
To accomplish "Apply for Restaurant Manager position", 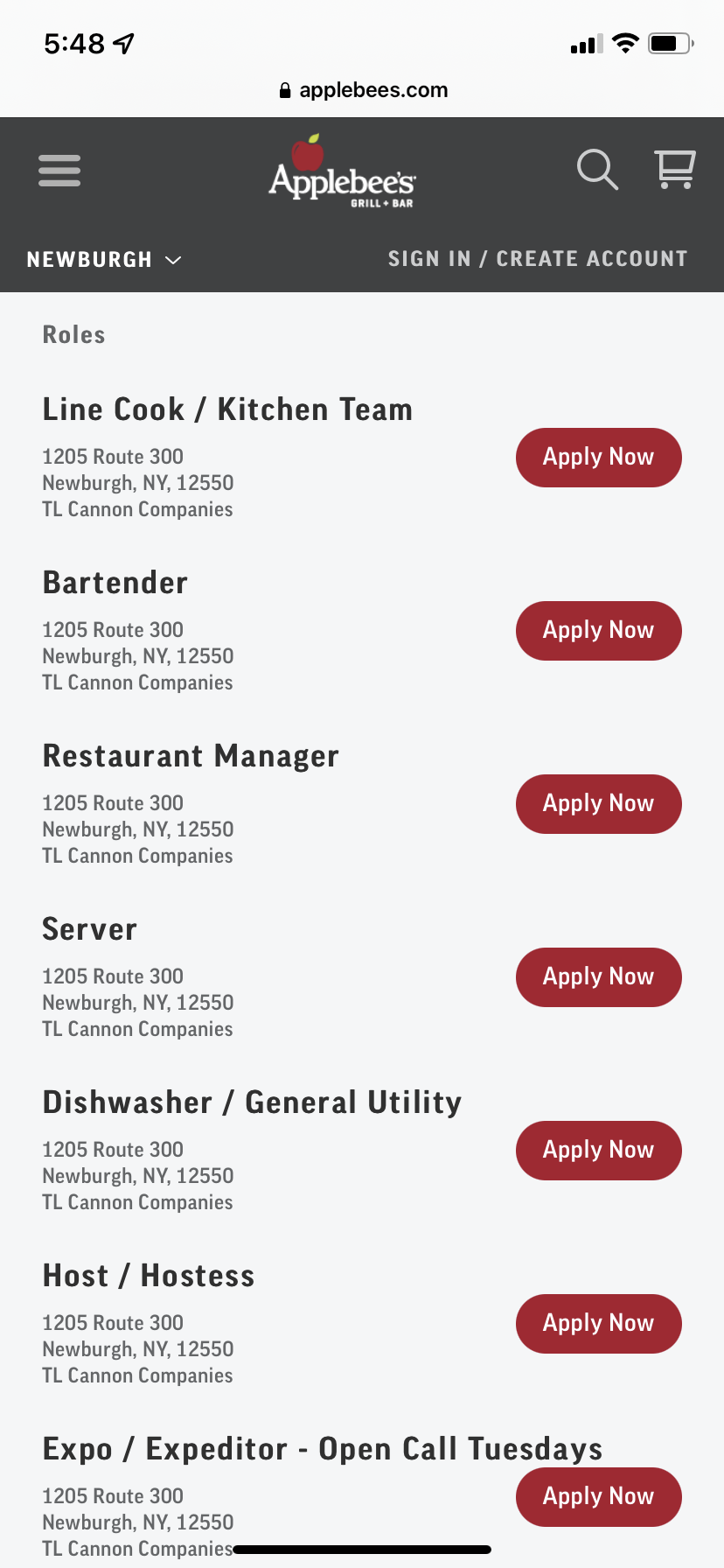I will pyautogui.click(x=599, y=804).
